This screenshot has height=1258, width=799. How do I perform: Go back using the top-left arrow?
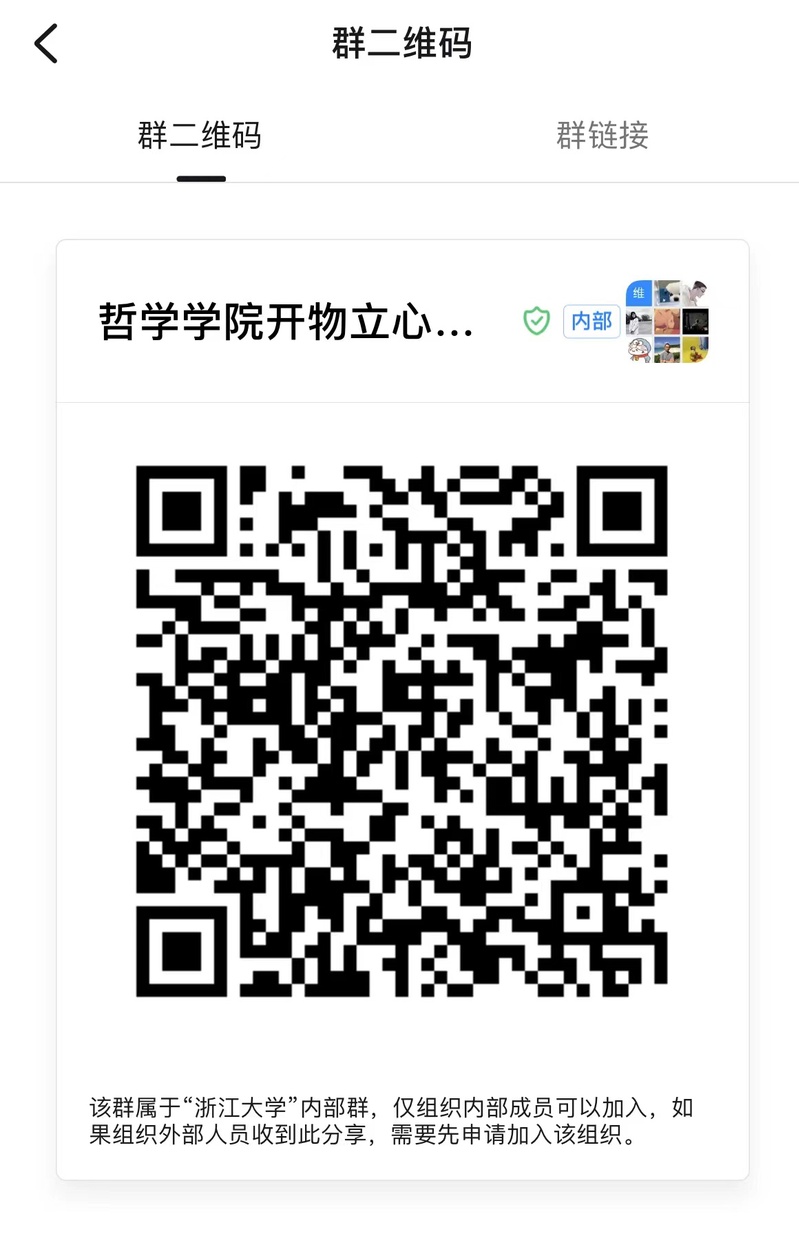[x=46, y=44]
